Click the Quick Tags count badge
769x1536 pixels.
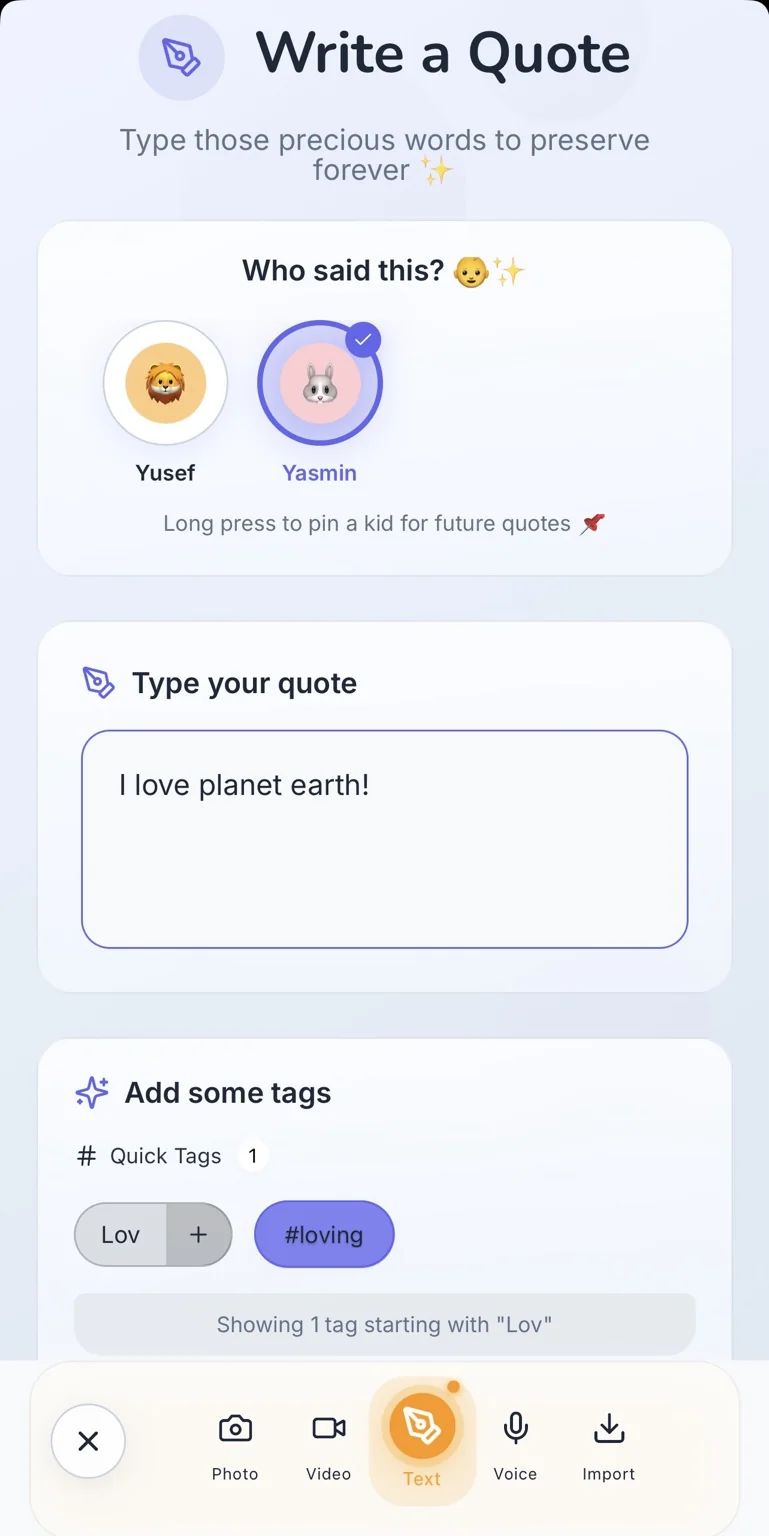[x=253, y=1156]
